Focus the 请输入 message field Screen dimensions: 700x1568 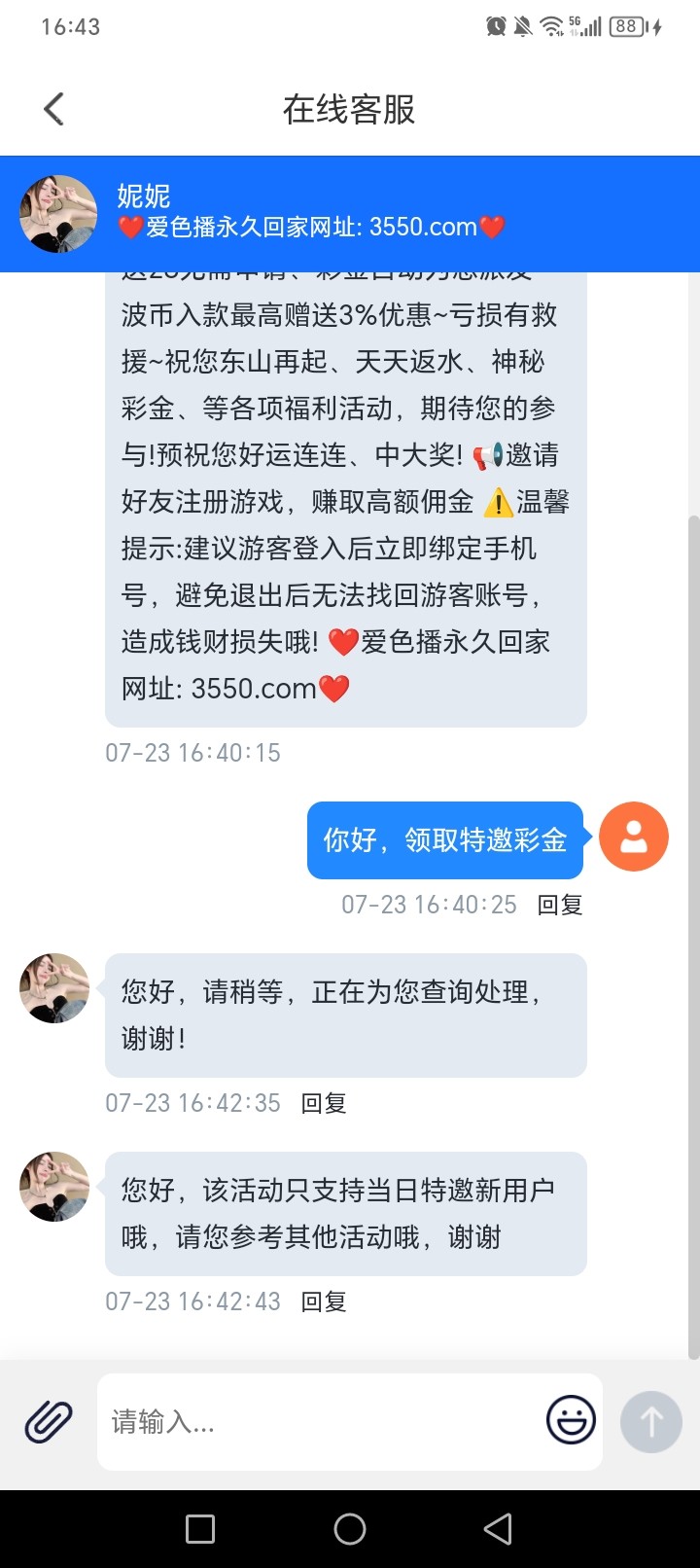[x=321, y=1422]
